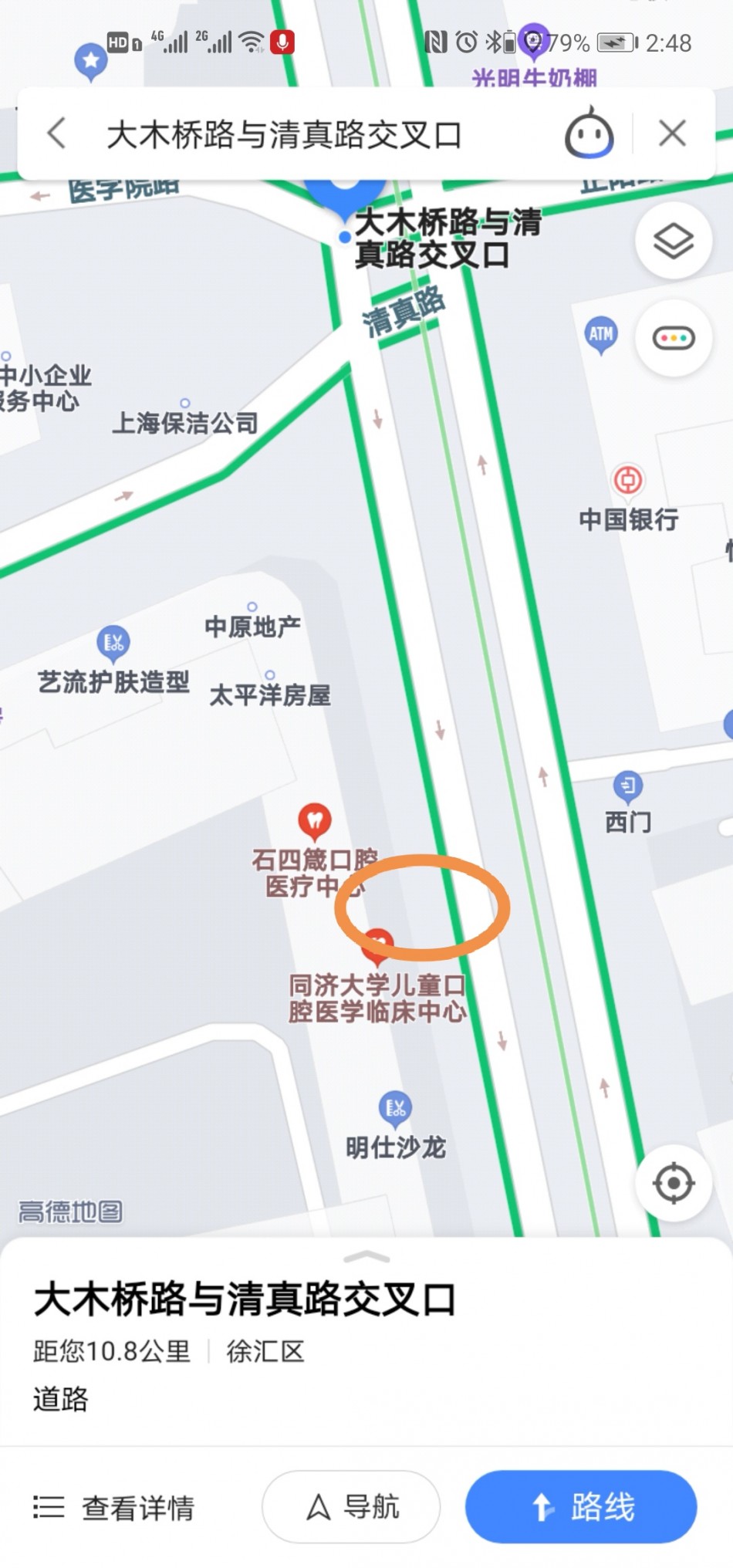Image resolution: width=733 pixels, height=1568 pixels.
Task: Start 导航 to this intersection
Action: [352, 1506]
